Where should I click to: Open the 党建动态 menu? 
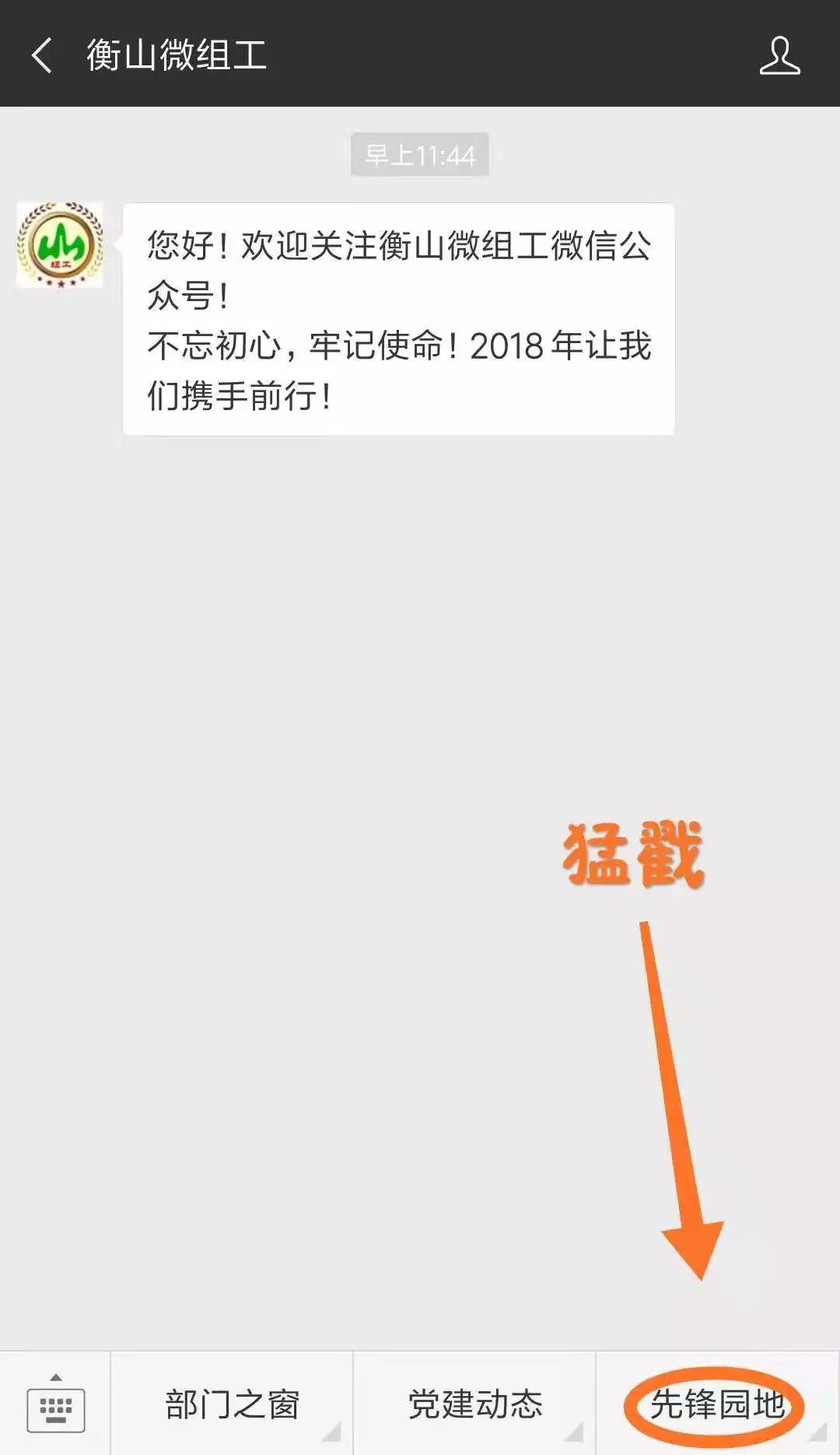tap(474, 1404)
